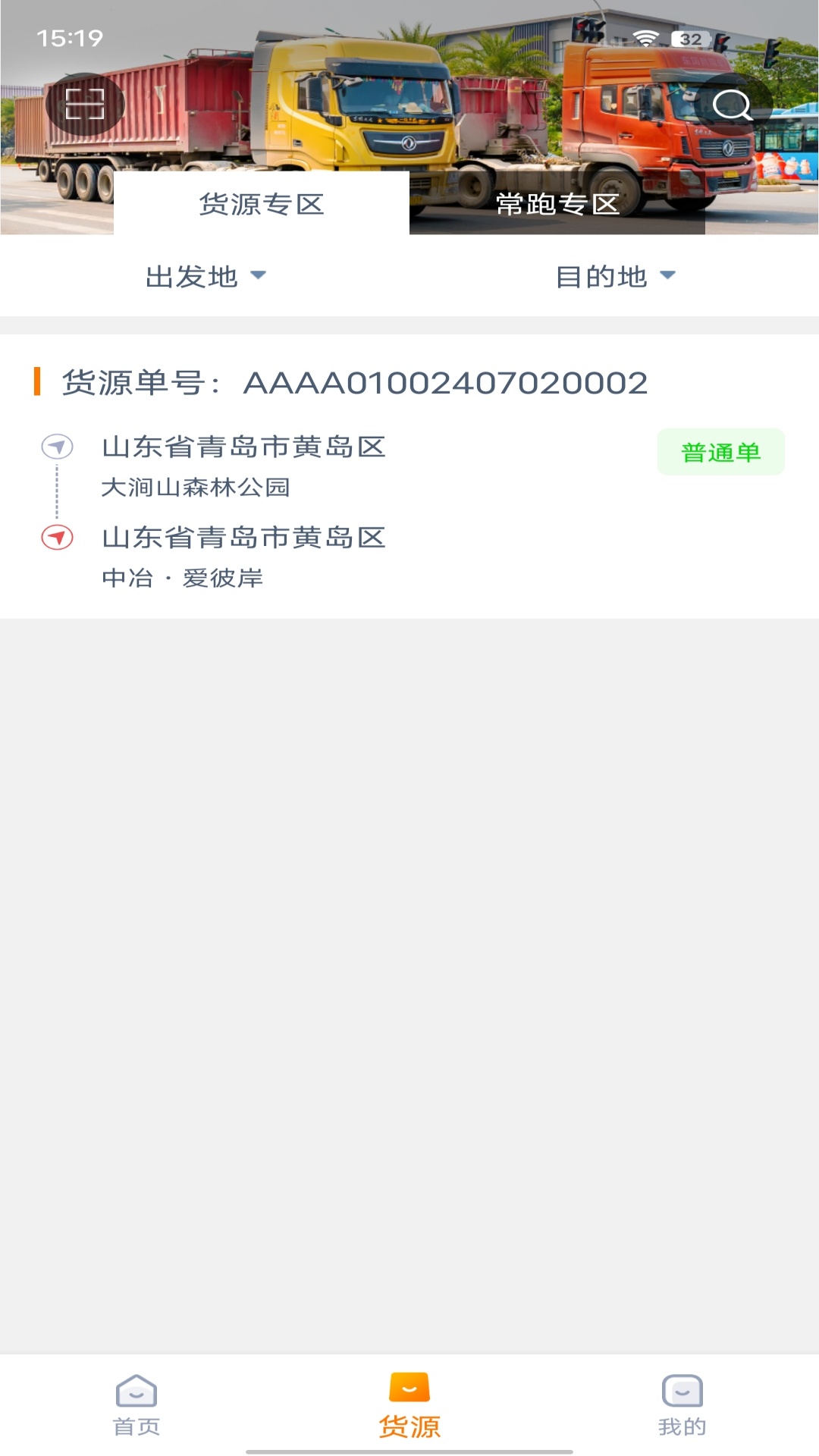
Task: Switch to the 常跑专区 tab
Action: tap(557, 204)
